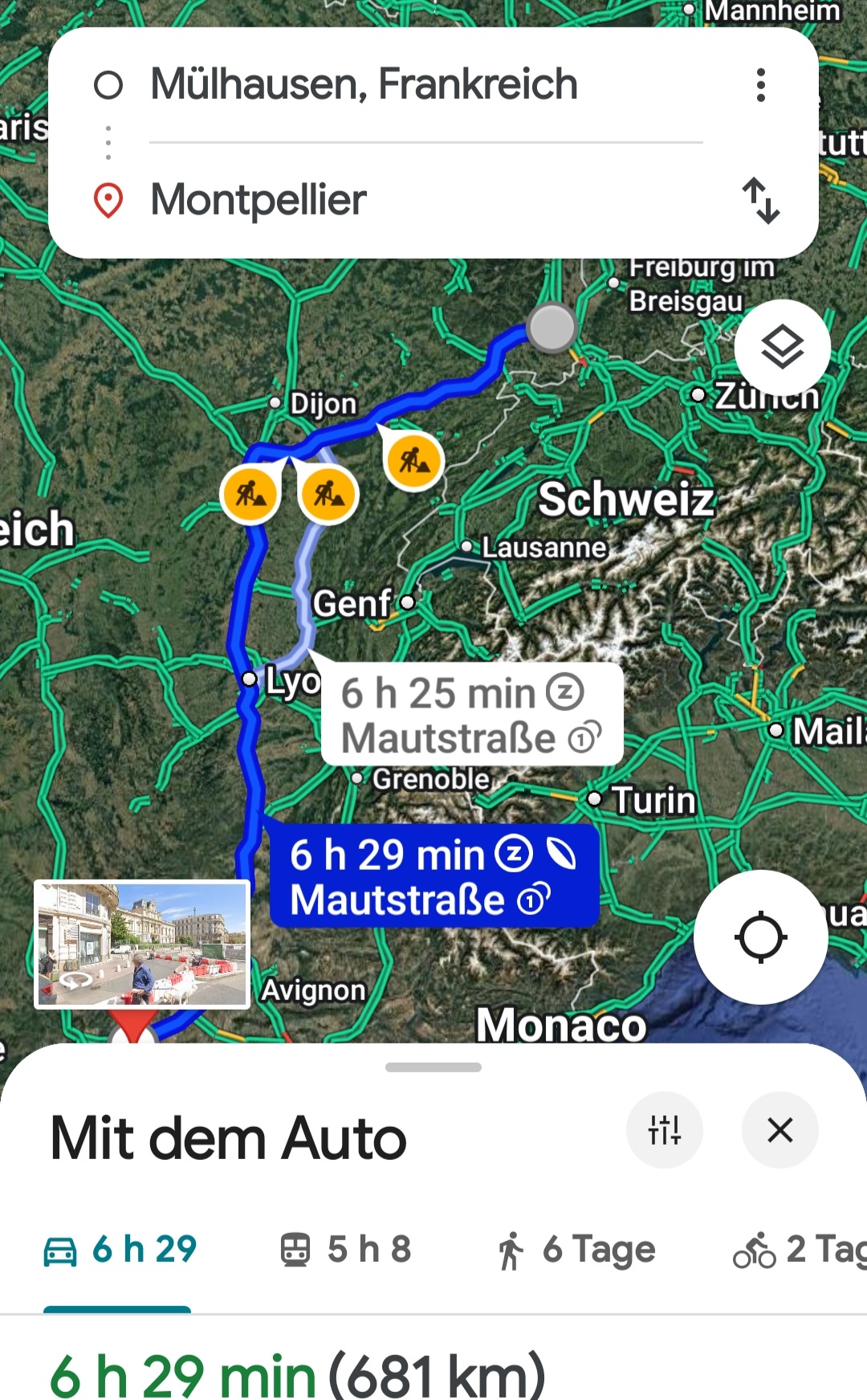Center map on my location
The width and height of the screenshot is (867, 1400).
pos(760,937)
